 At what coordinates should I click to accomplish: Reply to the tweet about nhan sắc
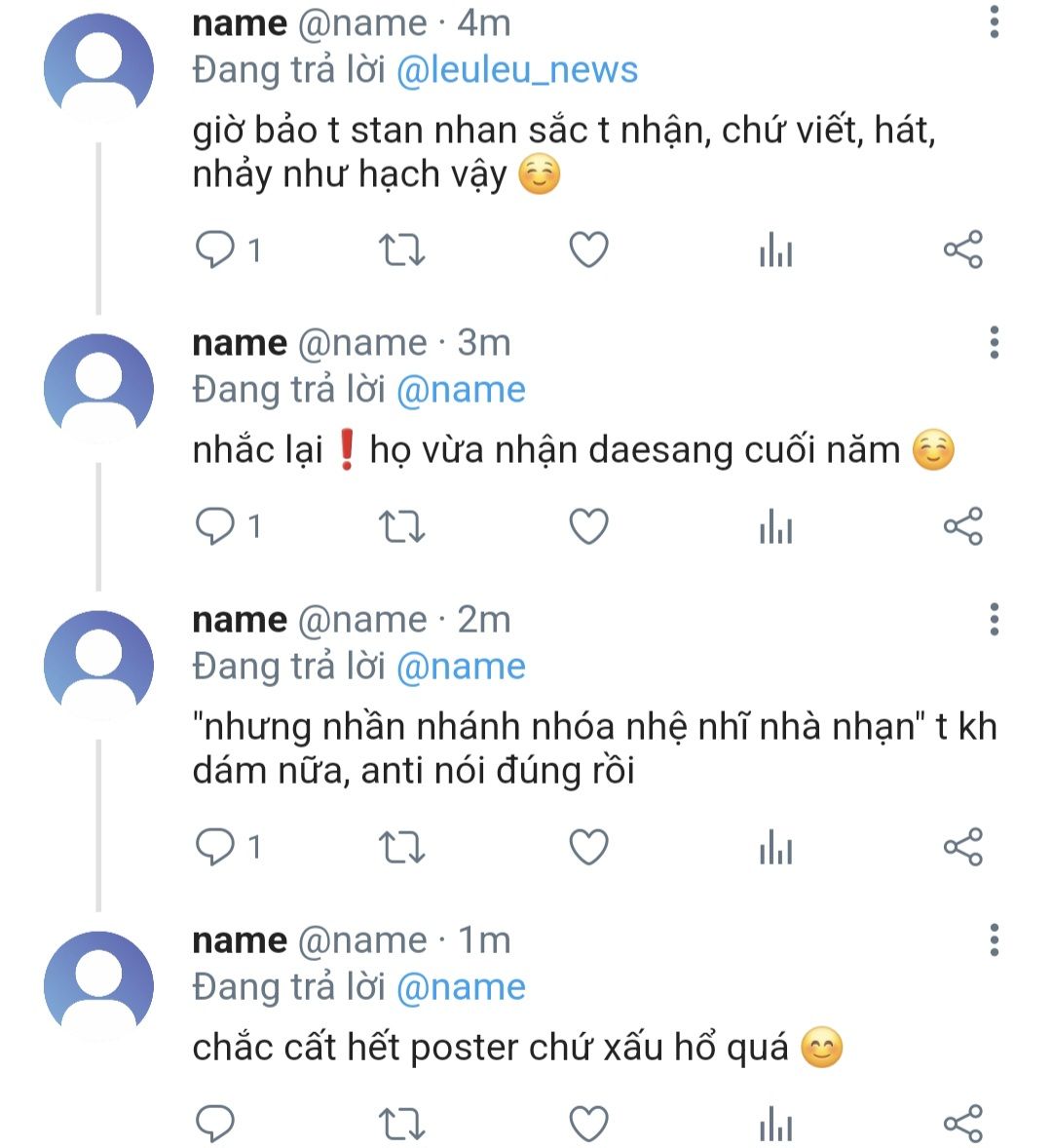coord(215,250)
